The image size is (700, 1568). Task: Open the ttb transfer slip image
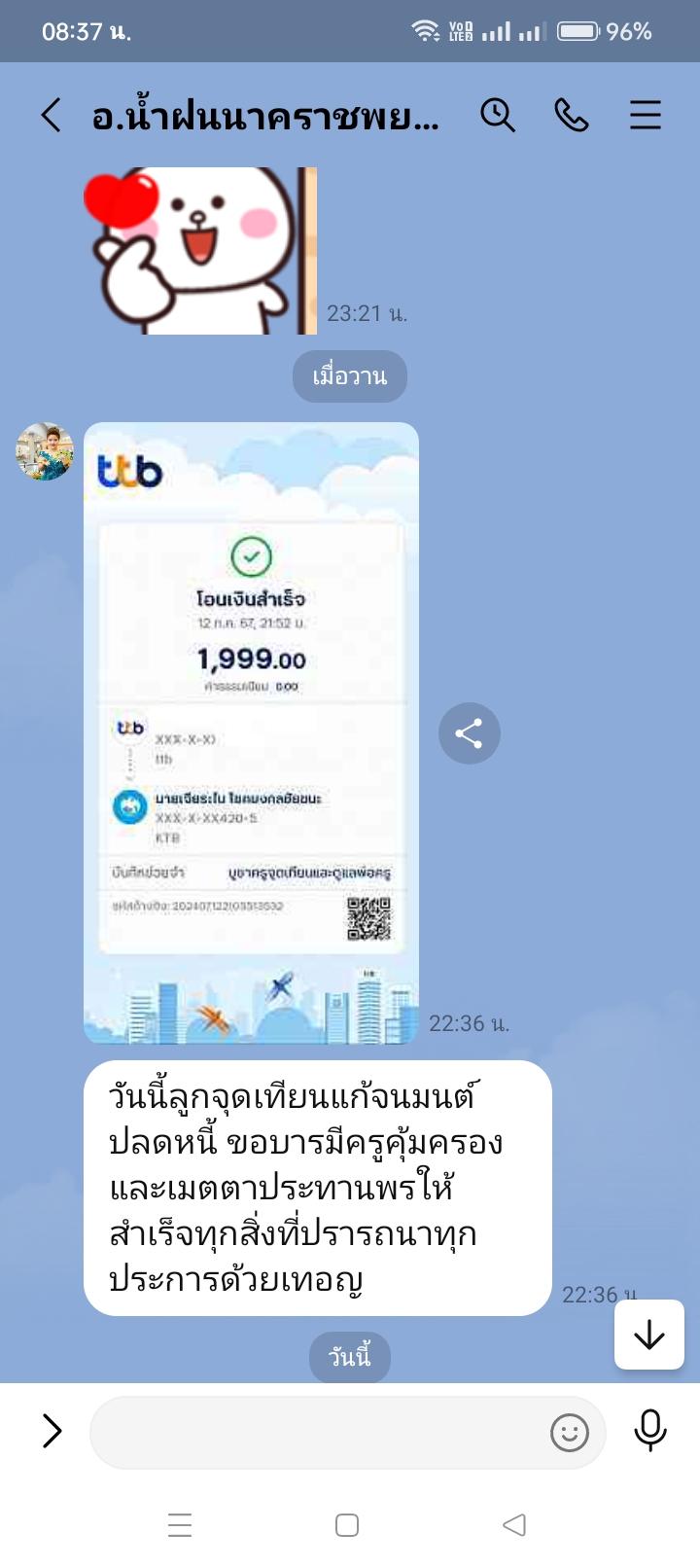point(251,732)
